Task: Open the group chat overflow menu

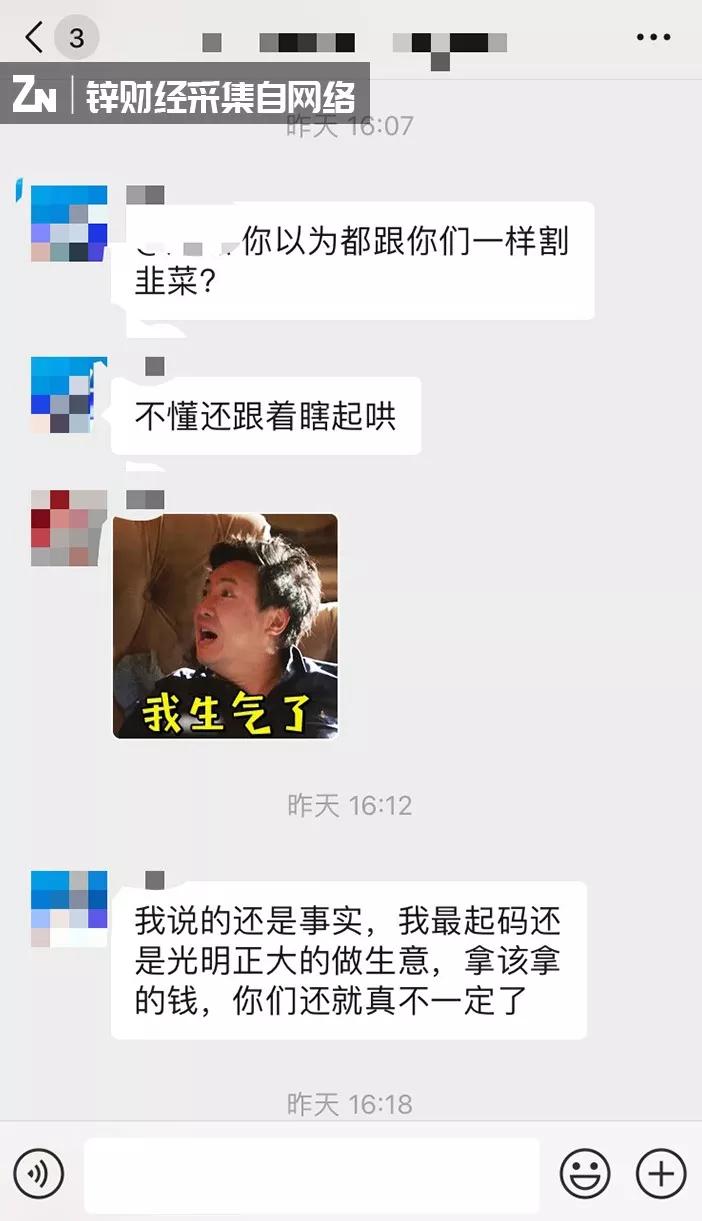Action: pos(653,39)
